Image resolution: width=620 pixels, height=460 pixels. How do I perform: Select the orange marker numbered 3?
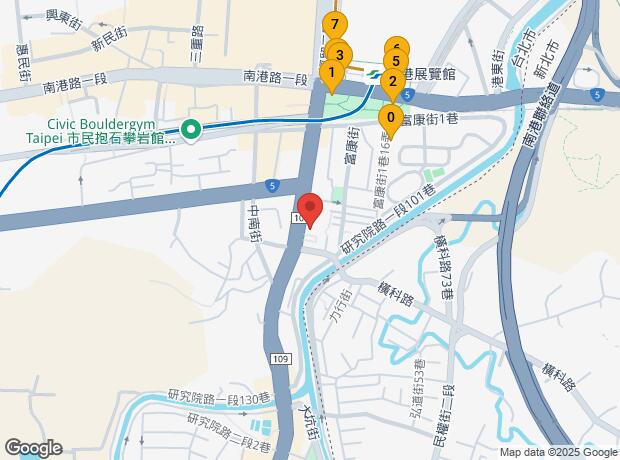click(340, 55)
